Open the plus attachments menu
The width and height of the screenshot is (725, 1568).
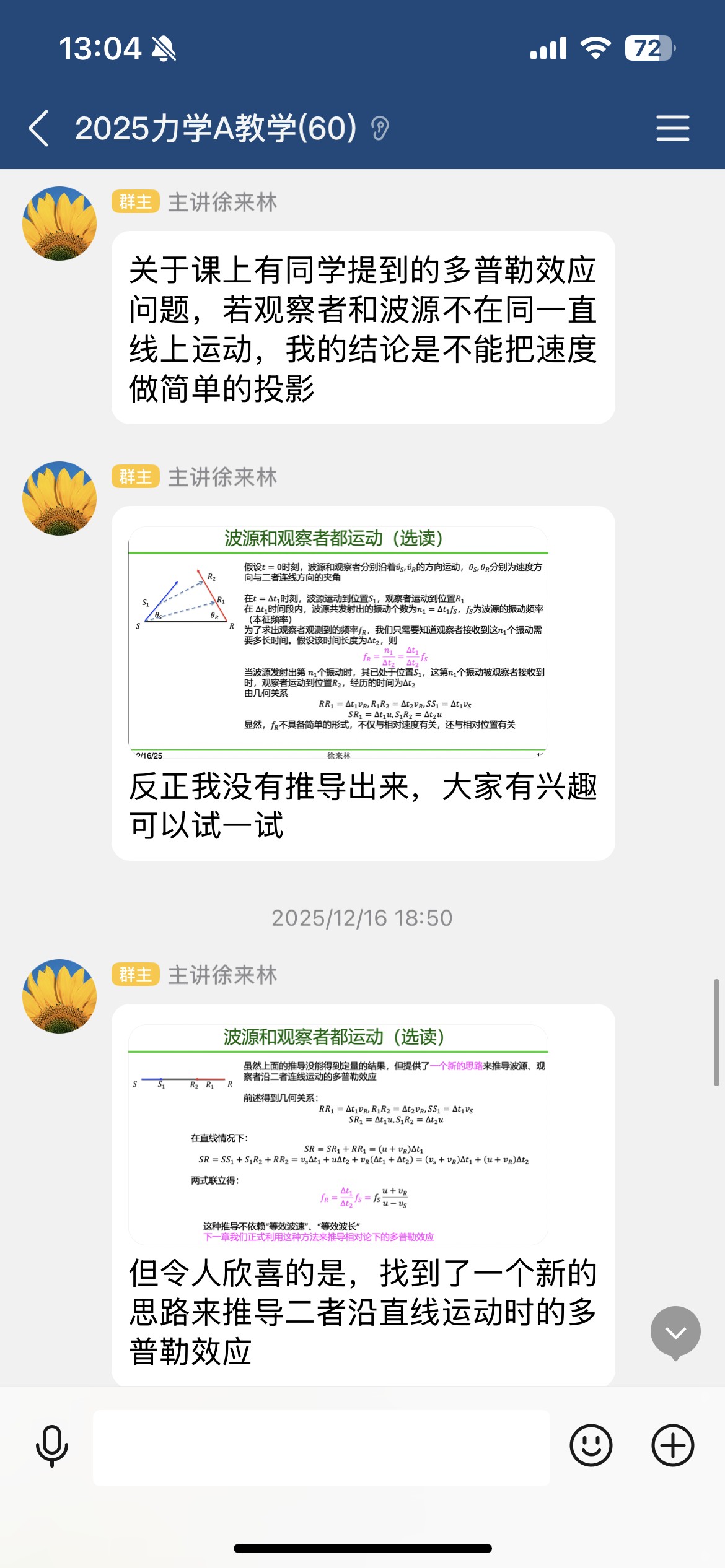(672, 1446)
